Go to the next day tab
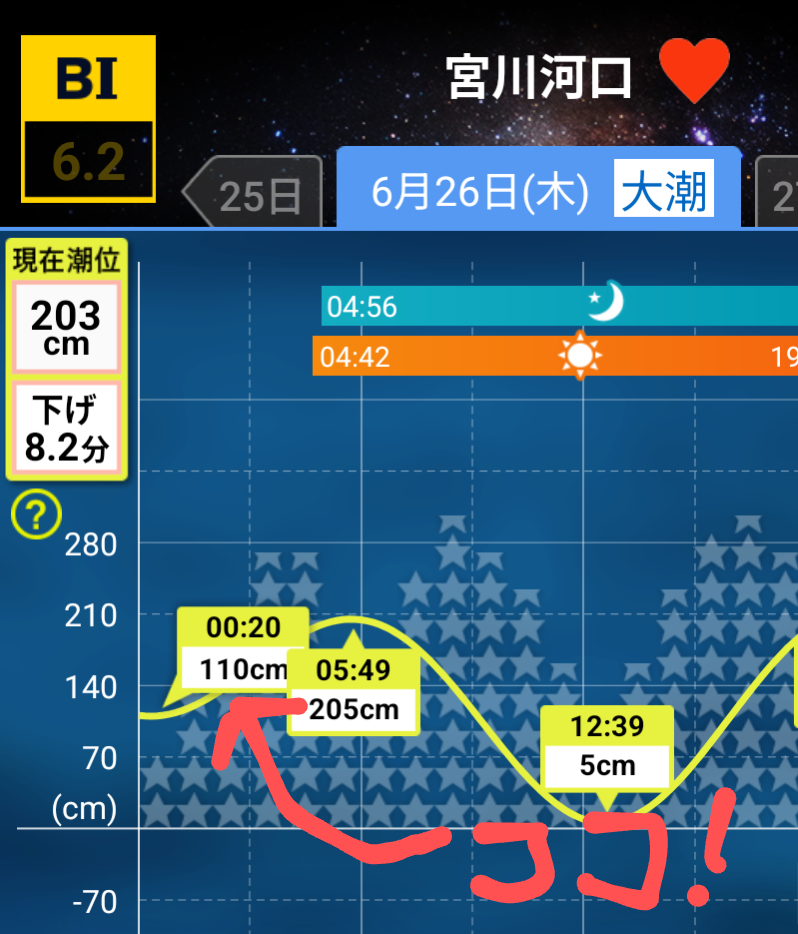Screen dimensions: 798x934 coord(778,194)
